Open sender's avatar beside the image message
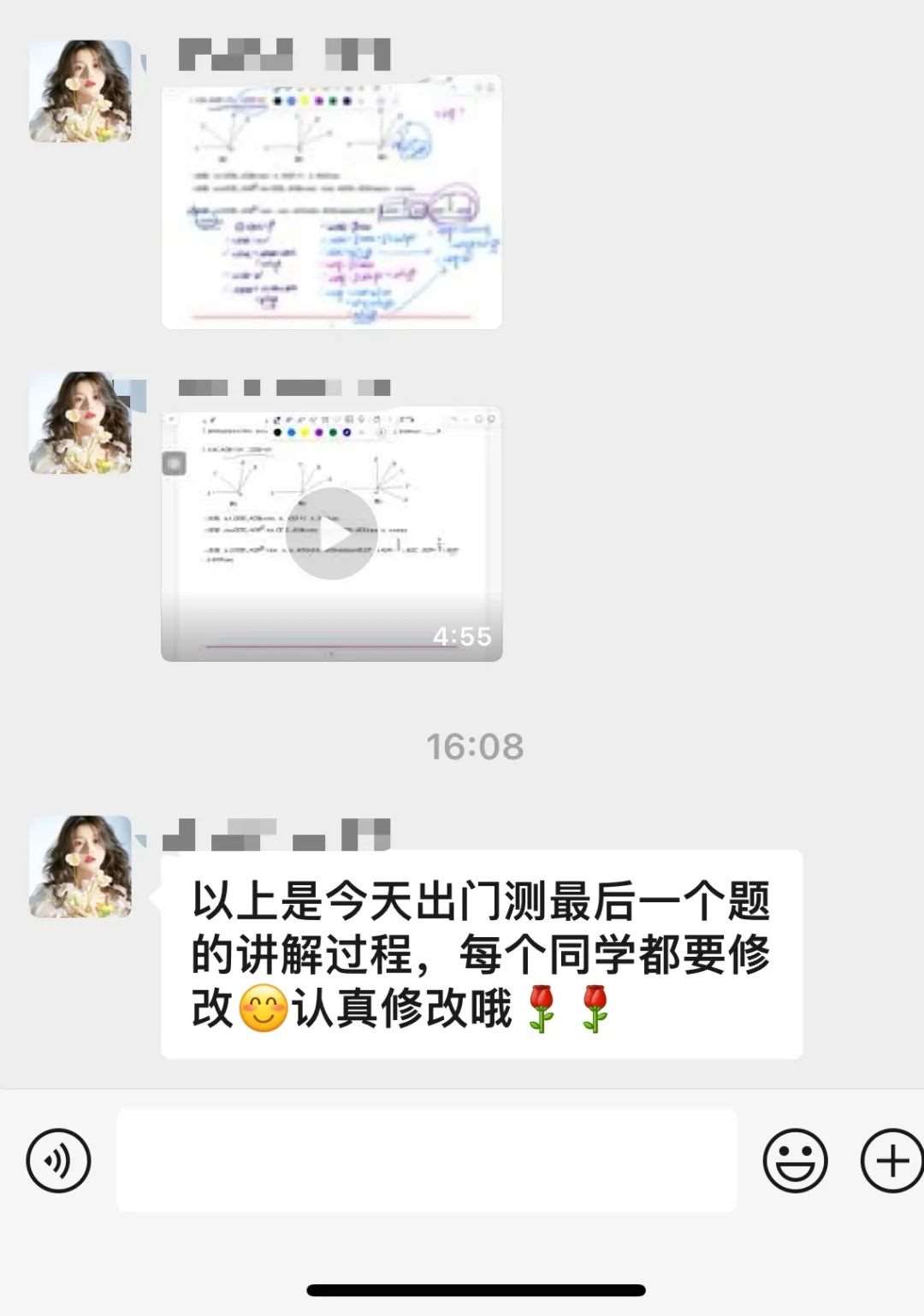This screenshot has height=1316, width=924. pyautogui.click(x=80, y=91)
